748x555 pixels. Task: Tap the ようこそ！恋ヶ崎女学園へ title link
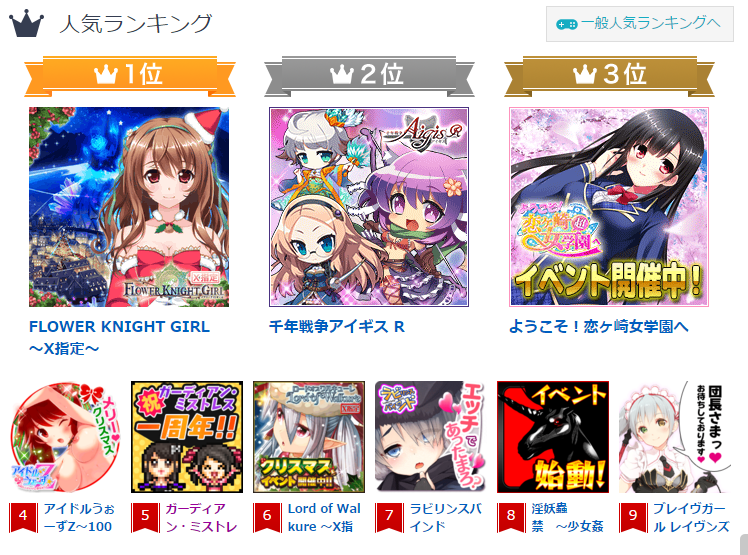click(599, 327)
